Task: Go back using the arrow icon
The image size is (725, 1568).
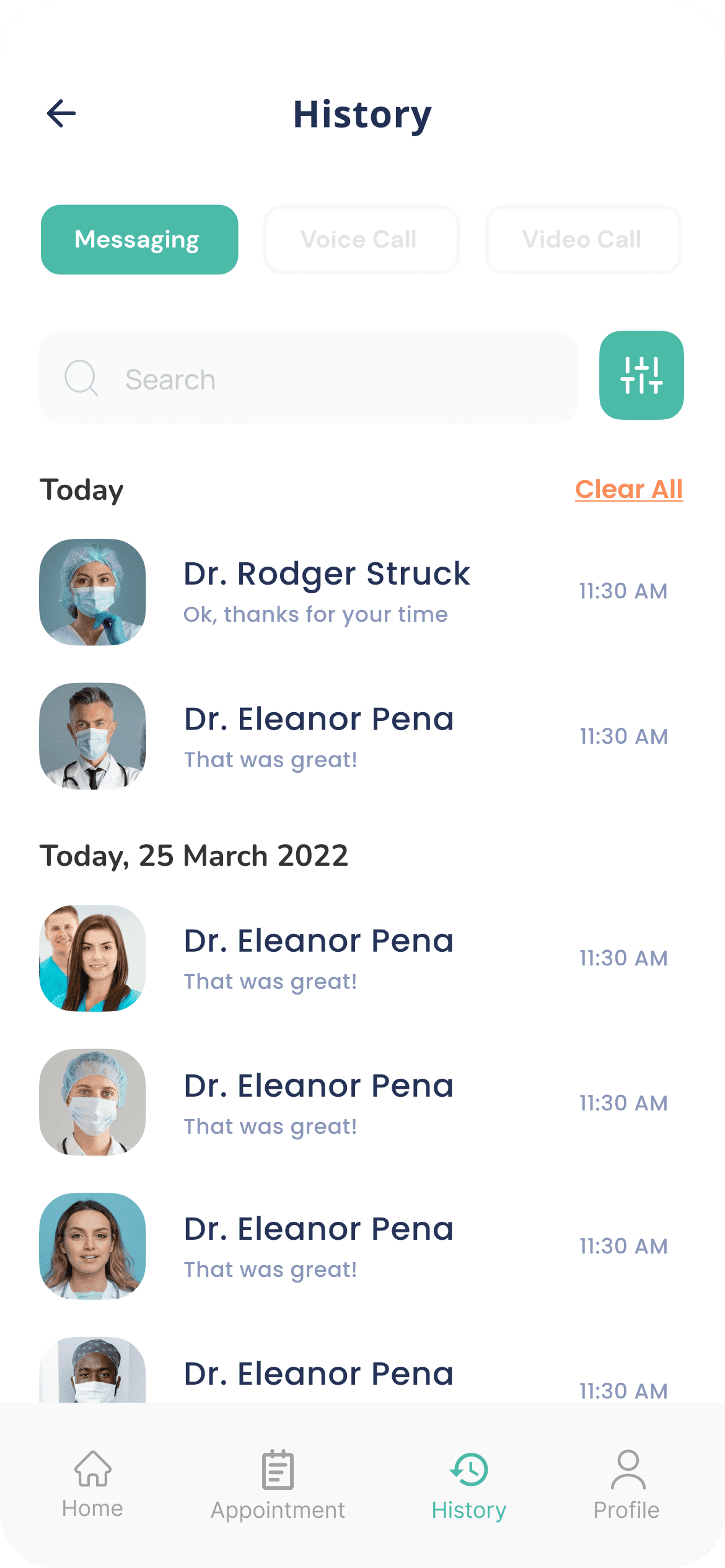Action: pyautogui.click(x=61, y=114)
